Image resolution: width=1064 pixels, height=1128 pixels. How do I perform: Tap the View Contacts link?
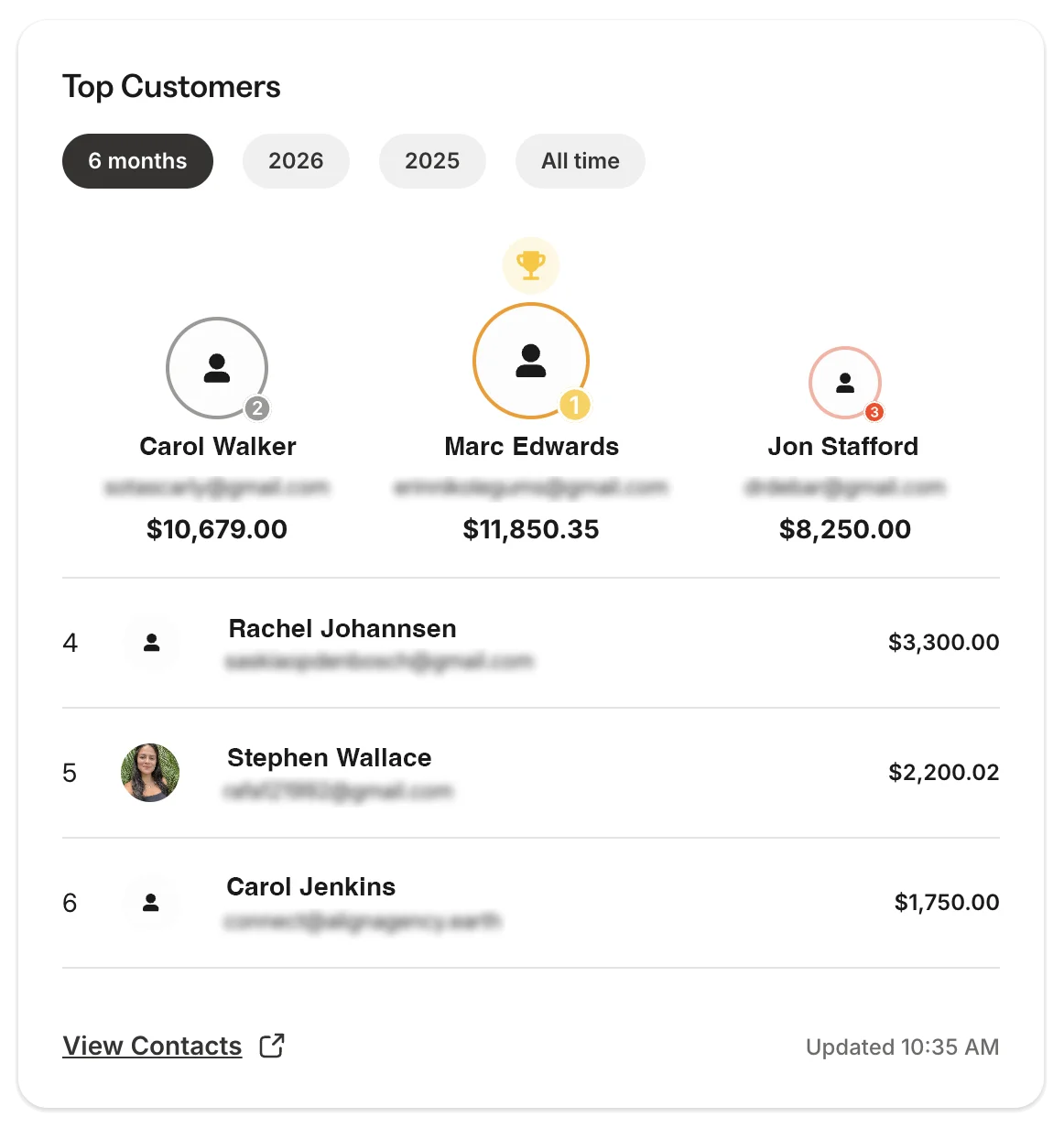point(153,1046)
